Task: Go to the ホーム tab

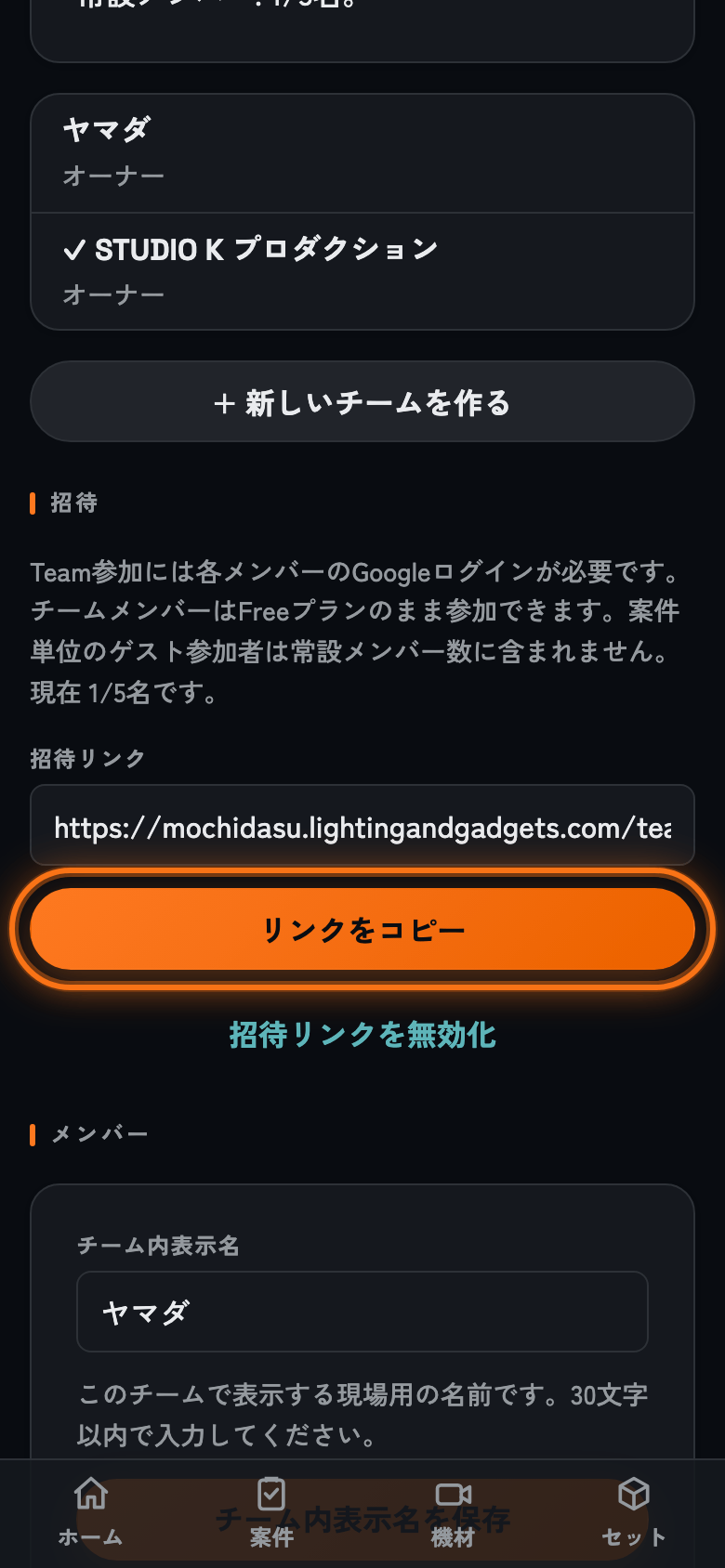Action: coord(91,1512)
